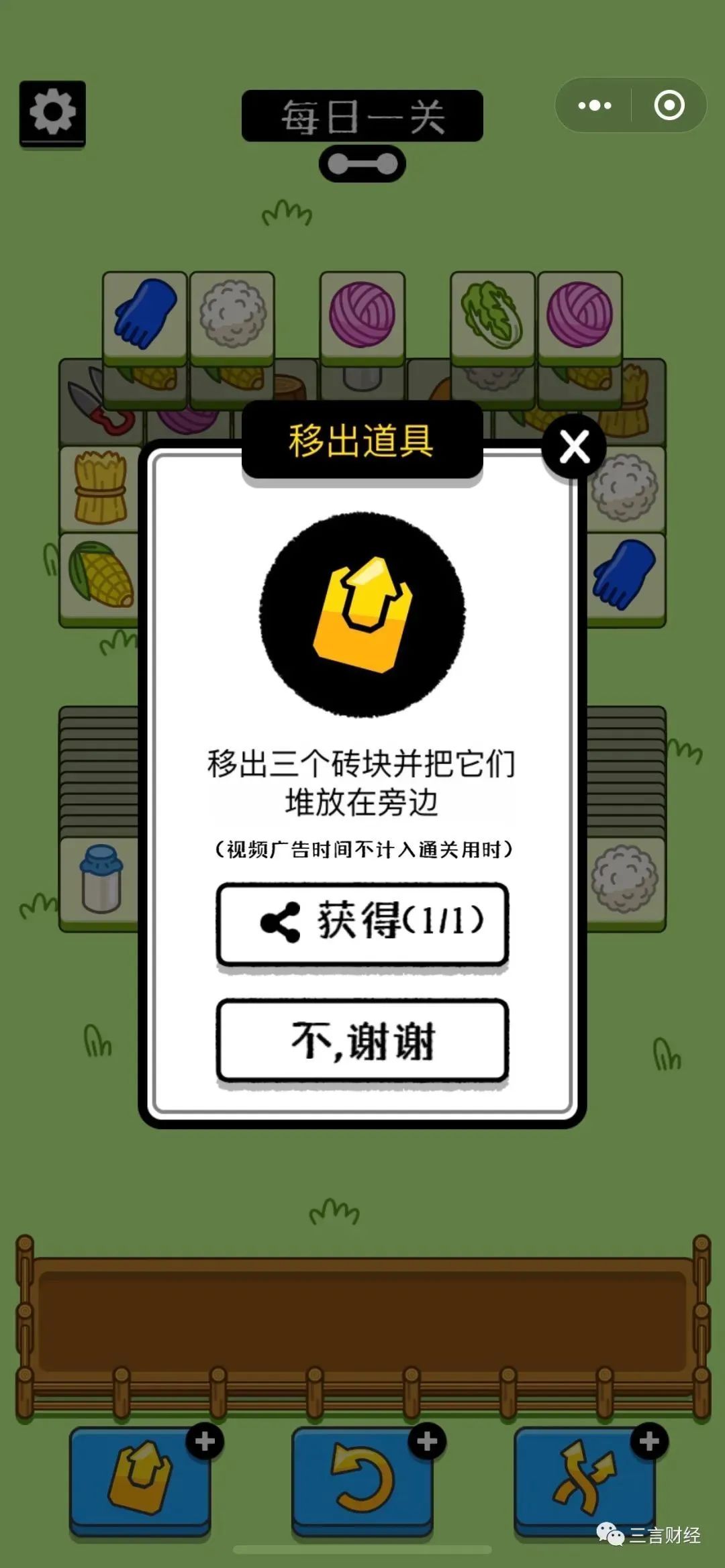Select the blue glove tile in the top row

coord(145,313)
